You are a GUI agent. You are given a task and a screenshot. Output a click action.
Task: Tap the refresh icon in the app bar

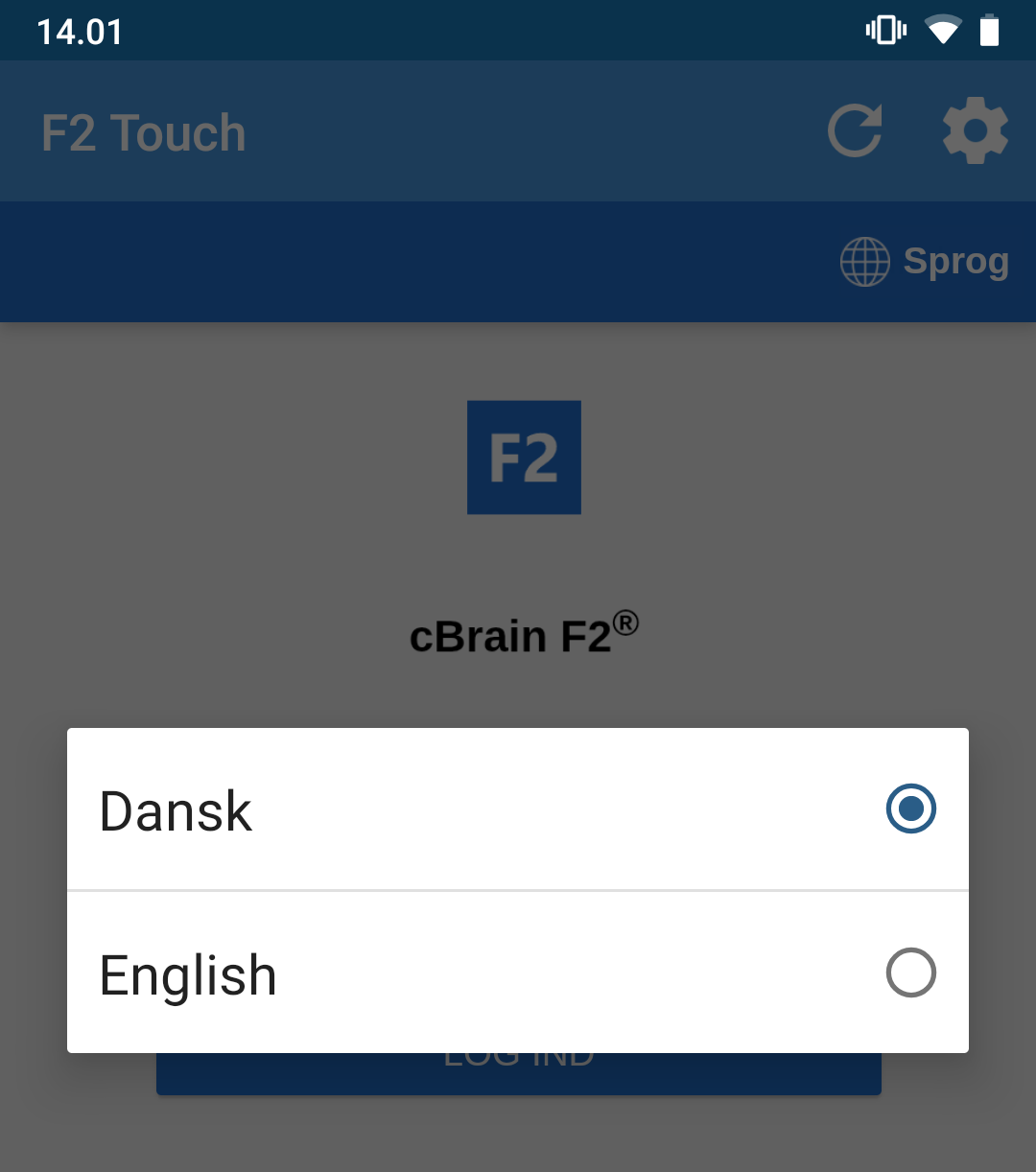tap(855, 131)
